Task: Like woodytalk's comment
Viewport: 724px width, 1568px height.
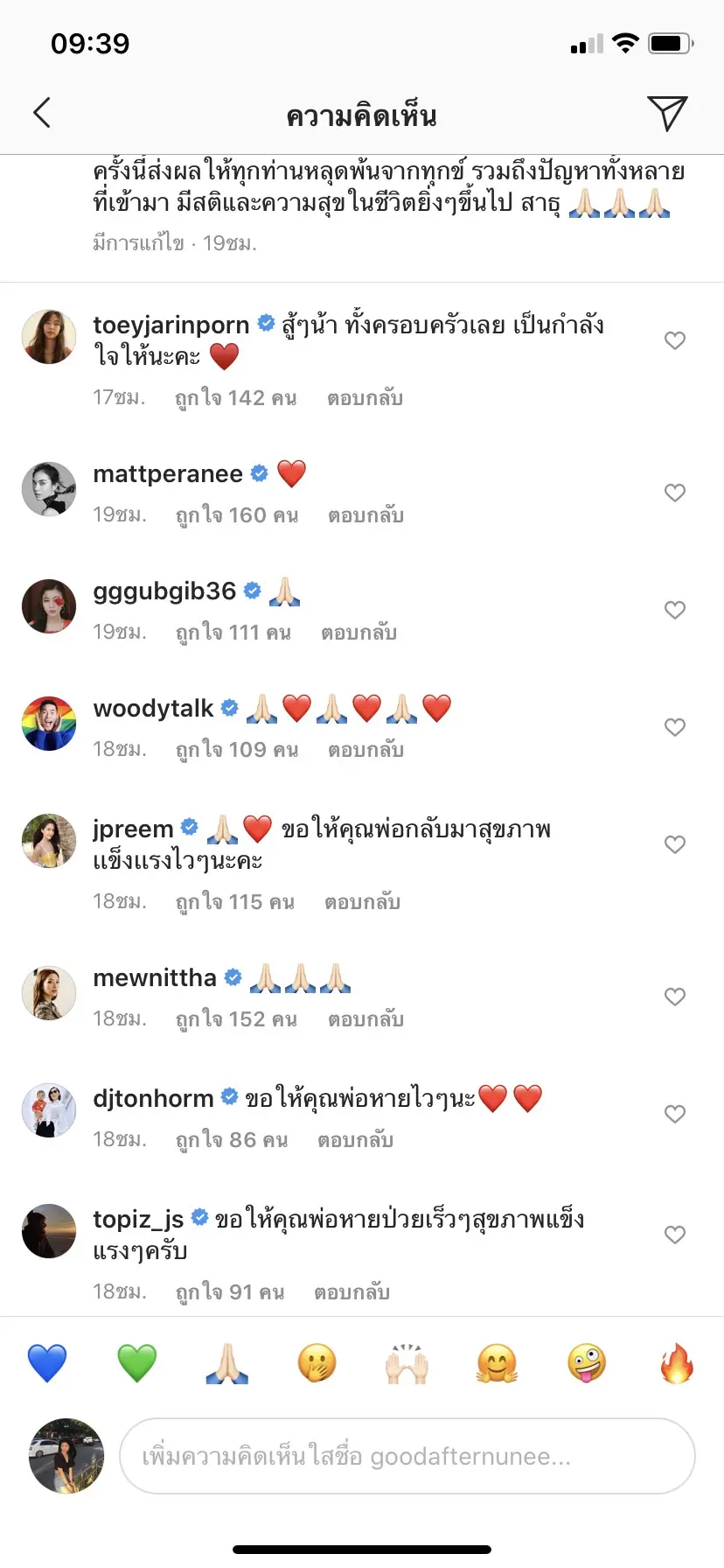Action: [x=674, y=727]
